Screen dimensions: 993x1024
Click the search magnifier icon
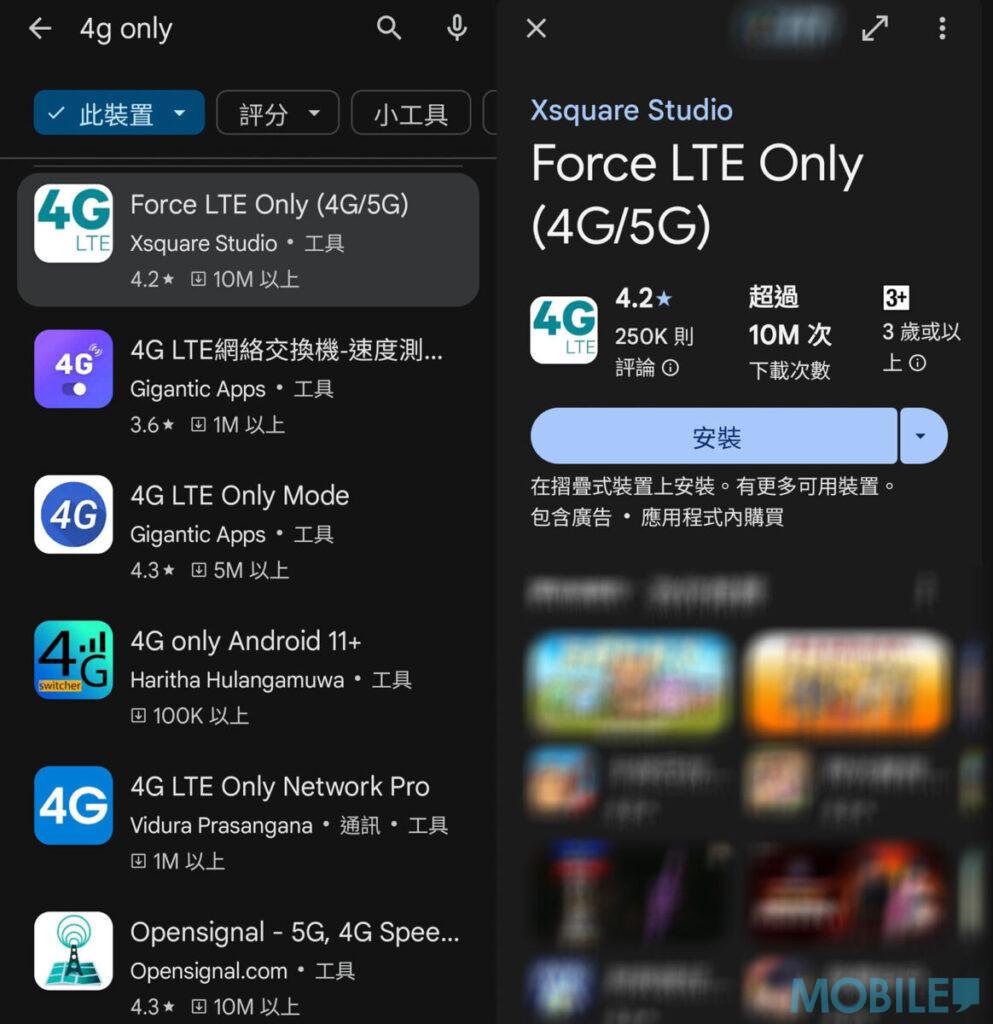389,28
